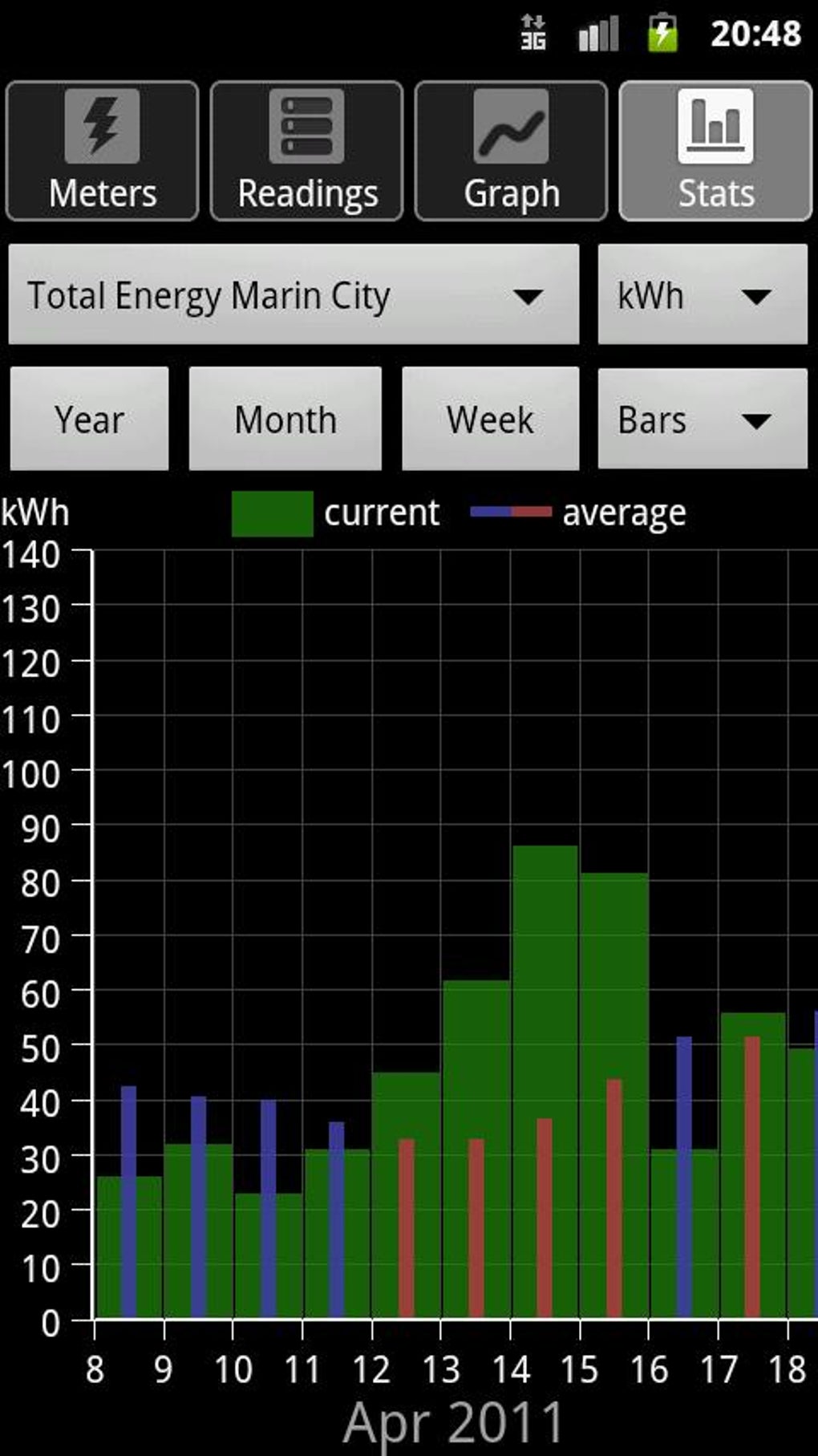Viewport: 818px width, 1456px height.
Task: Toggle the Year view
Action: [x=89, y=419]
